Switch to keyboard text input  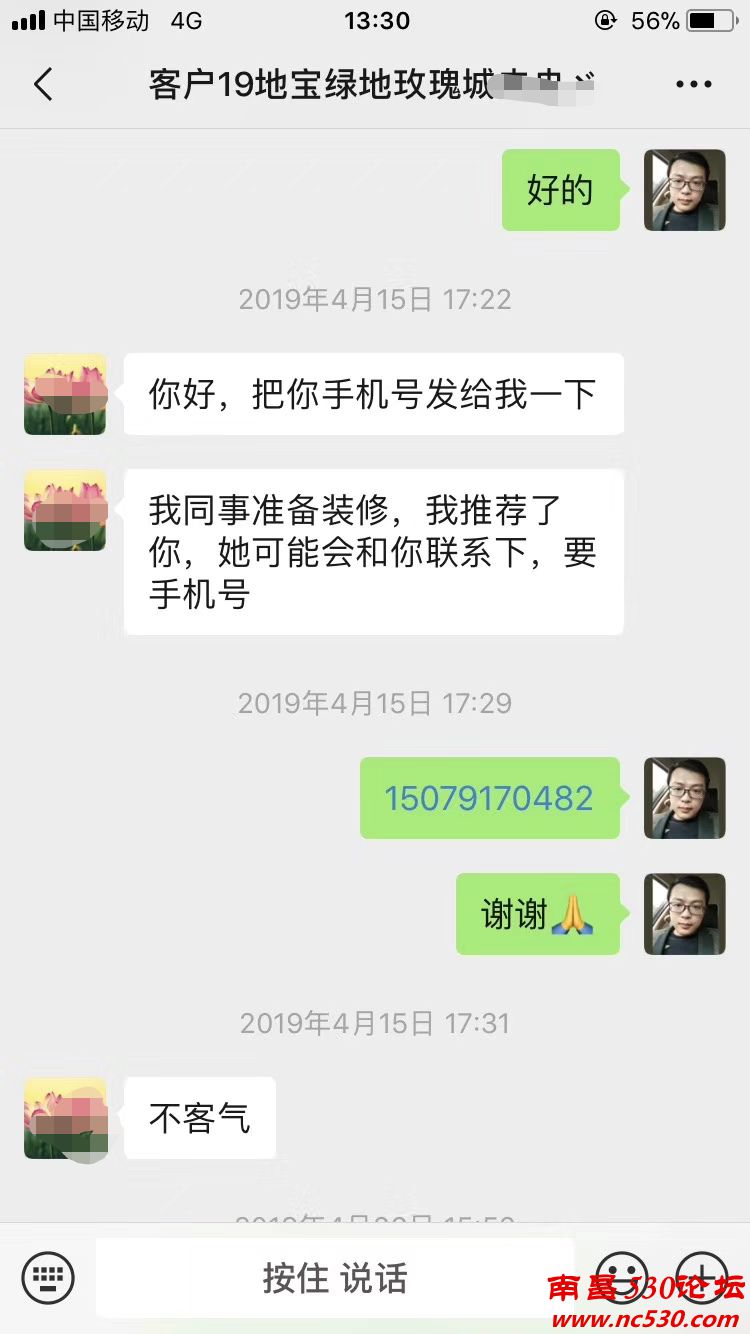tap(48, 1277)
